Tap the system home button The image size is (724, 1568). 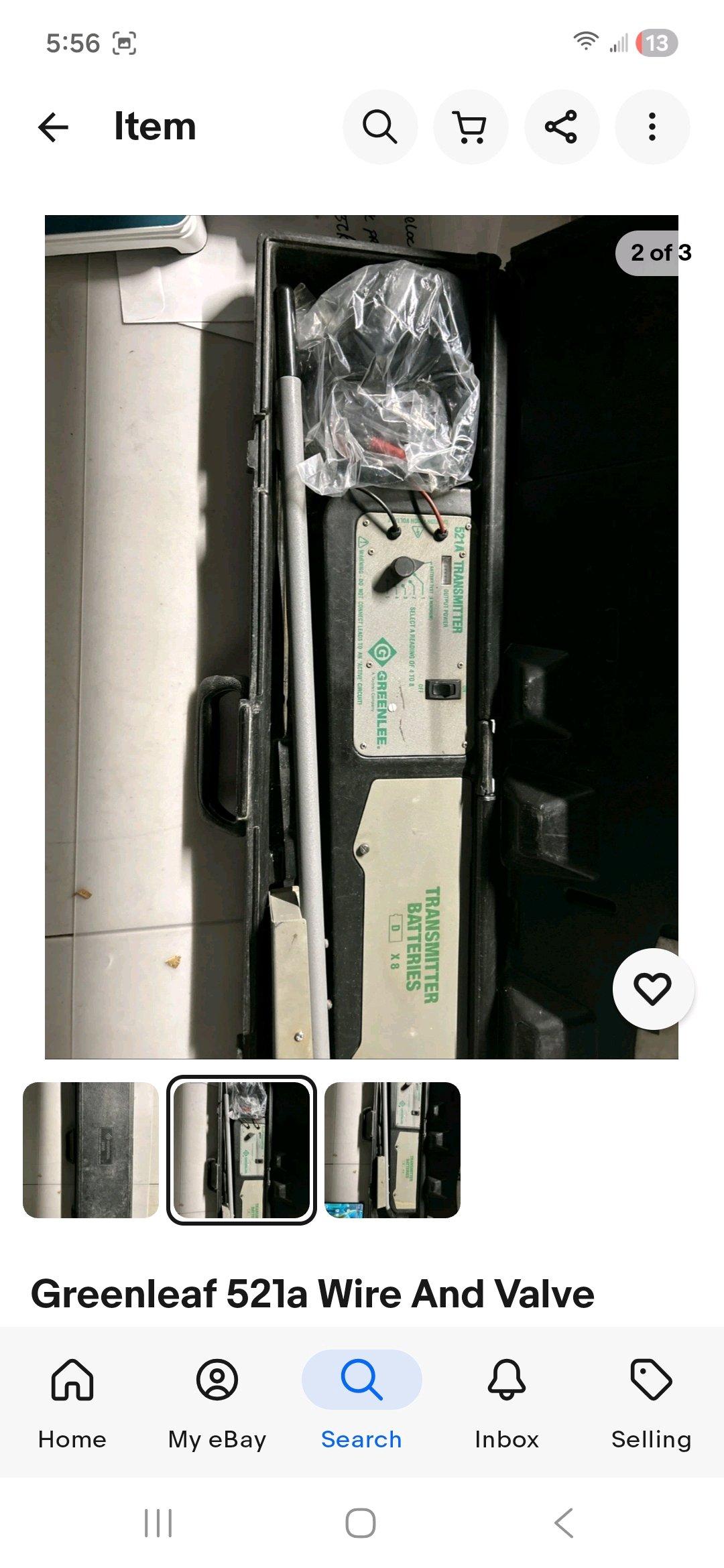[361, 1523]
